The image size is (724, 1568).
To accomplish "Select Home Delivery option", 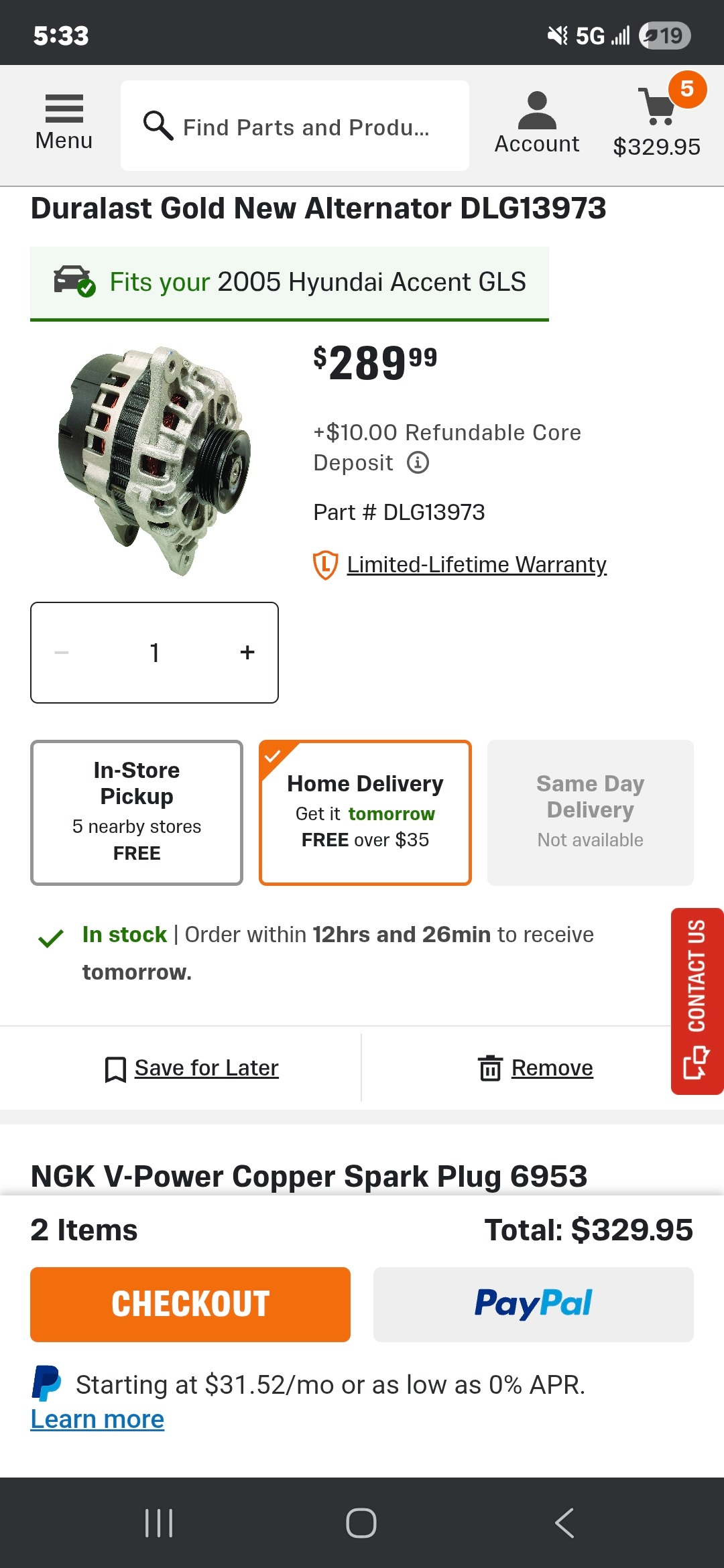I will [365, 812].
